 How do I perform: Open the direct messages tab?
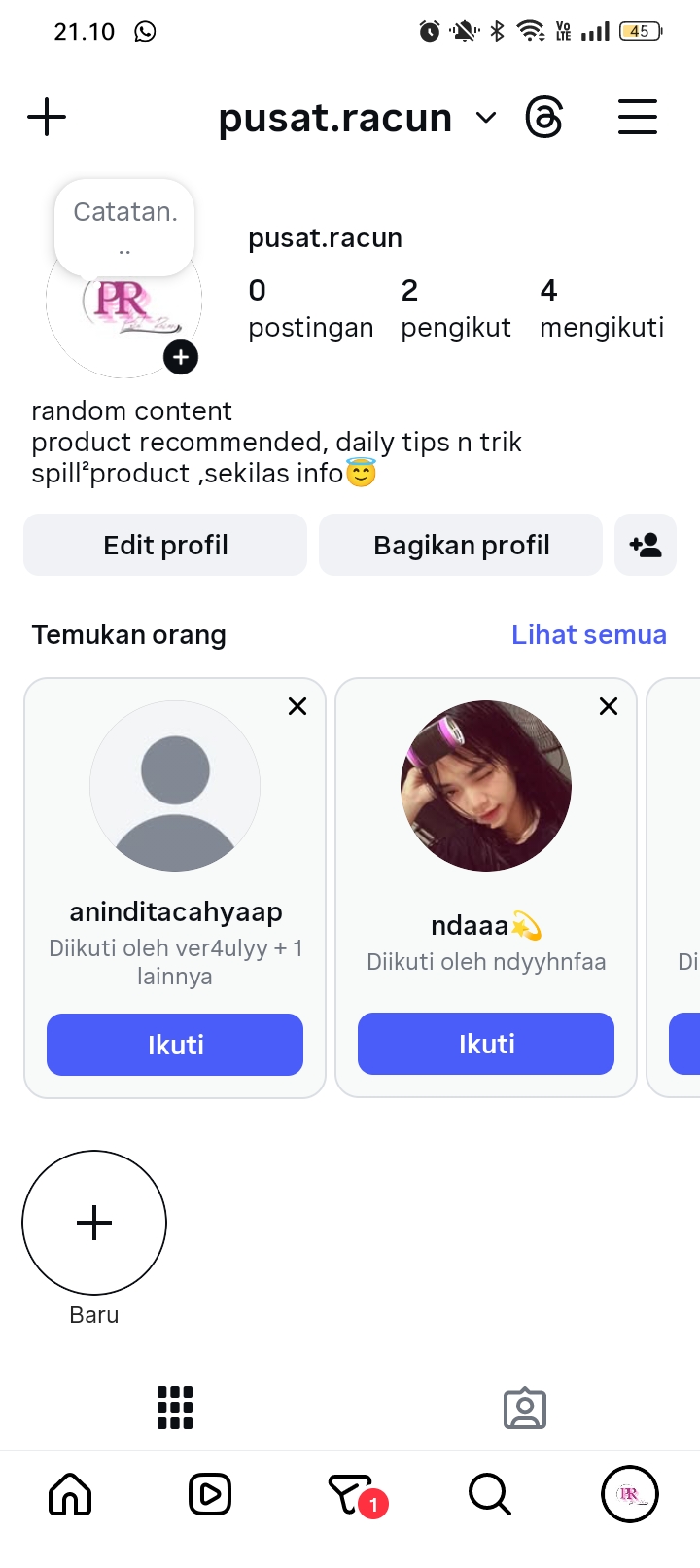coord(350,1494)
